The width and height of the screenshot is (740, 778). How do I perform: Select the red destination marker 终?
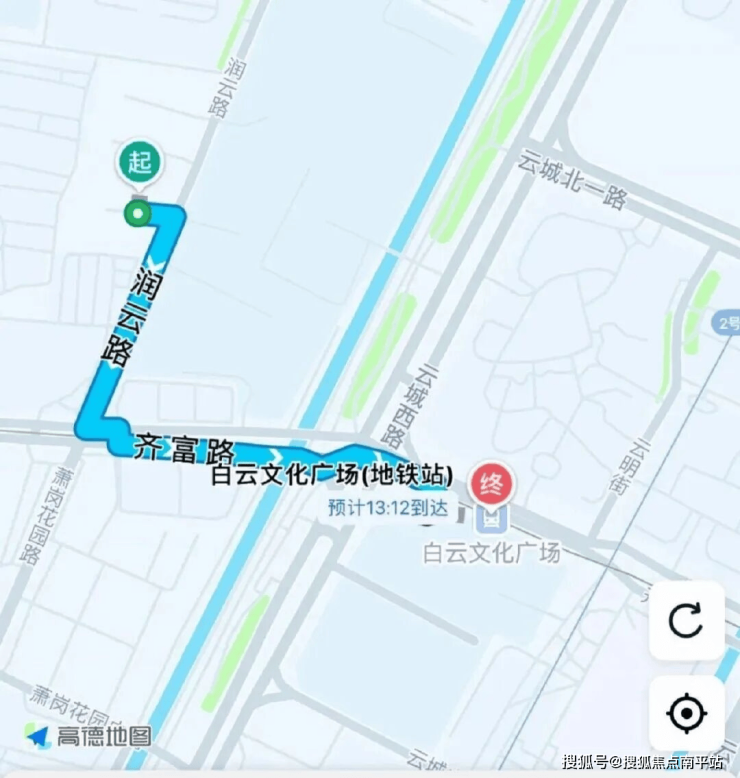(x=492, y=485)
